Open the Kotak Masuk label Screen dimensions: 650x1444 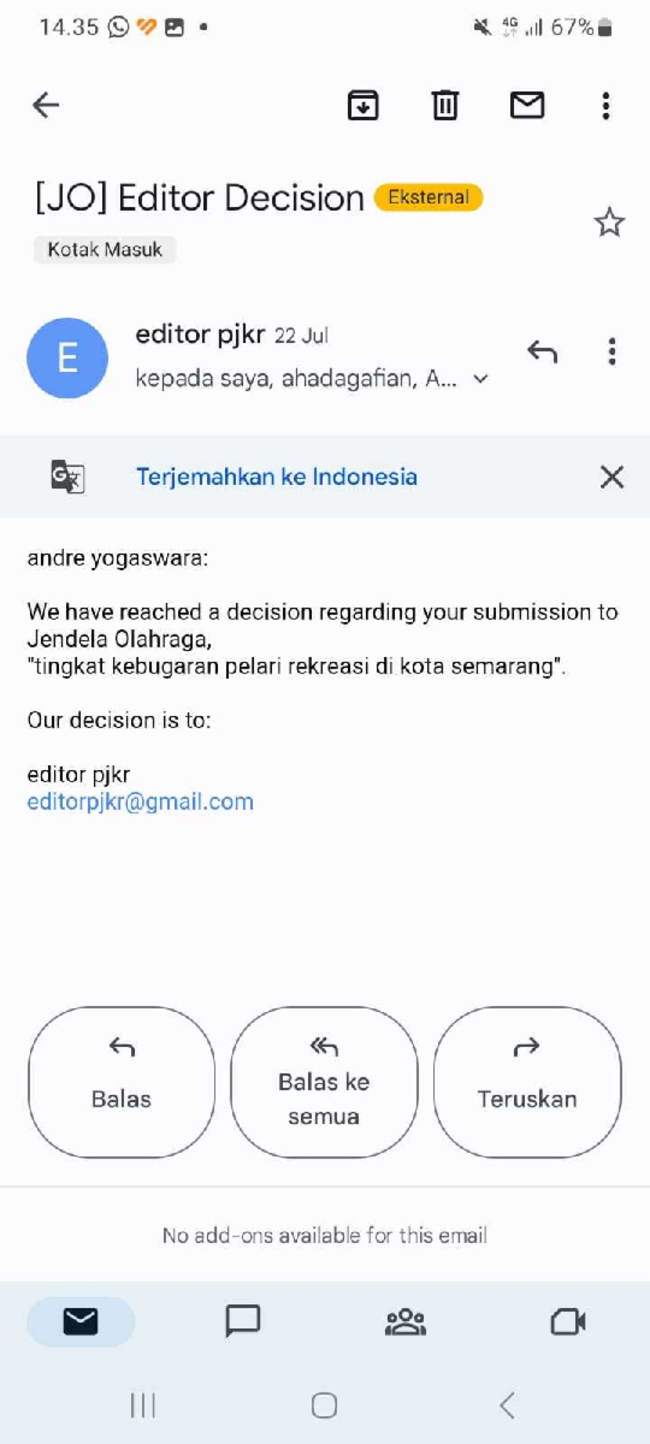click(105, 249)
